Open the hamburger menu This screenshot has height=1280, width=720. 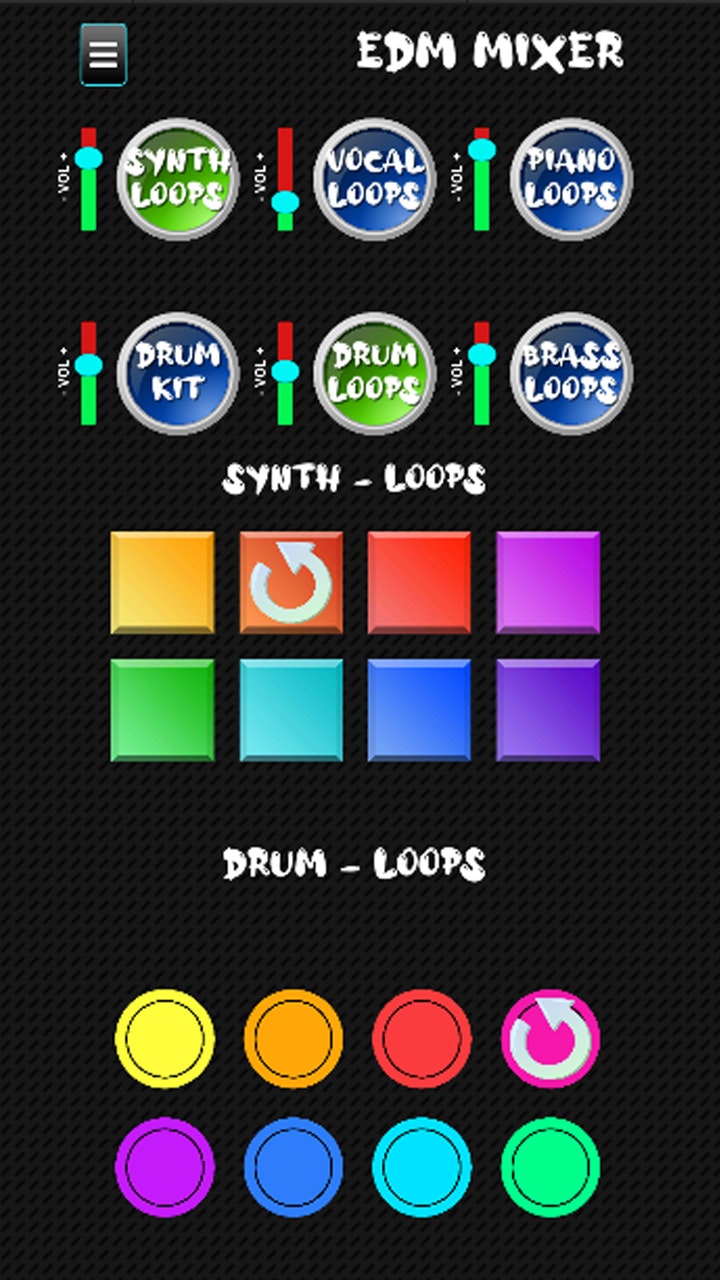tap(103, 54)
